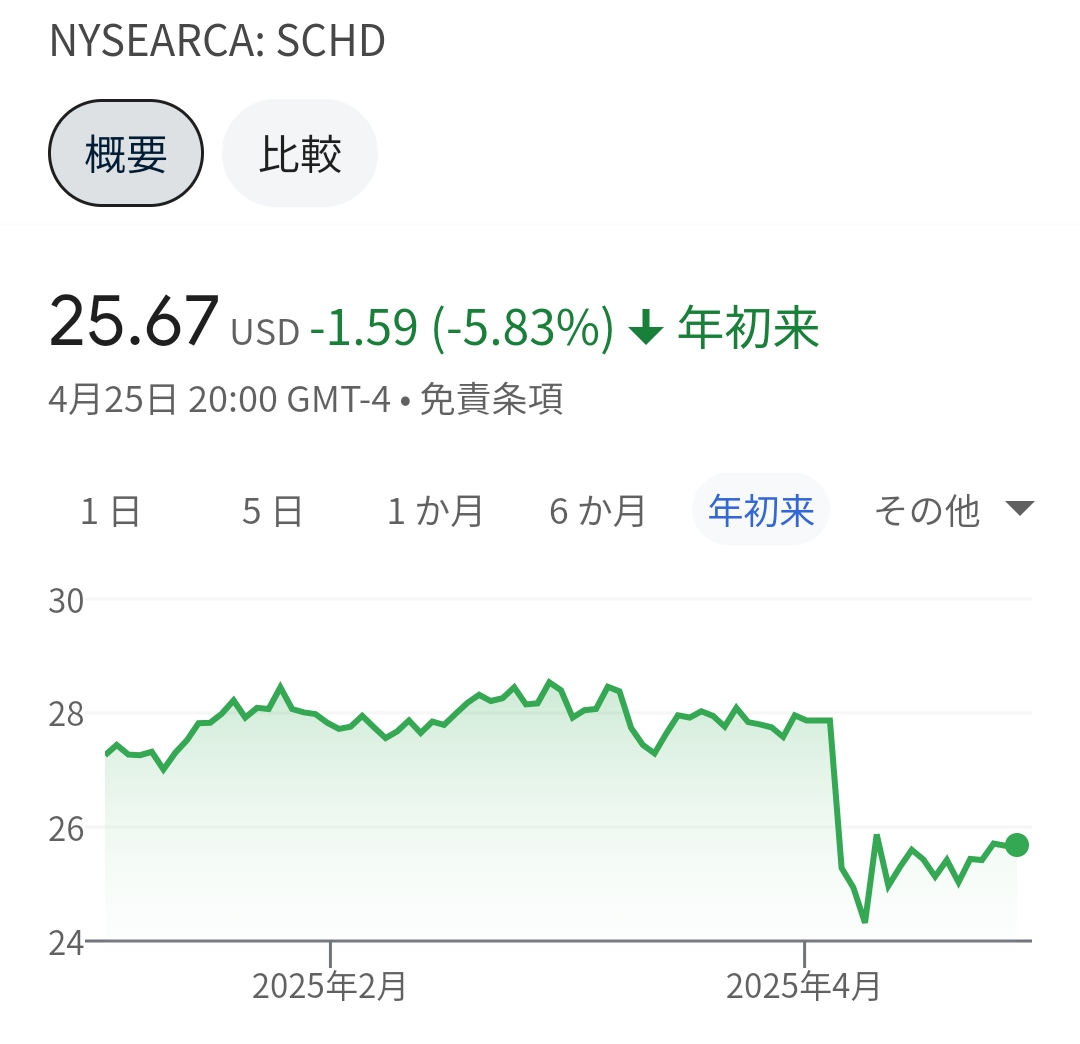Select the 概要 chip

pos(126,154)
